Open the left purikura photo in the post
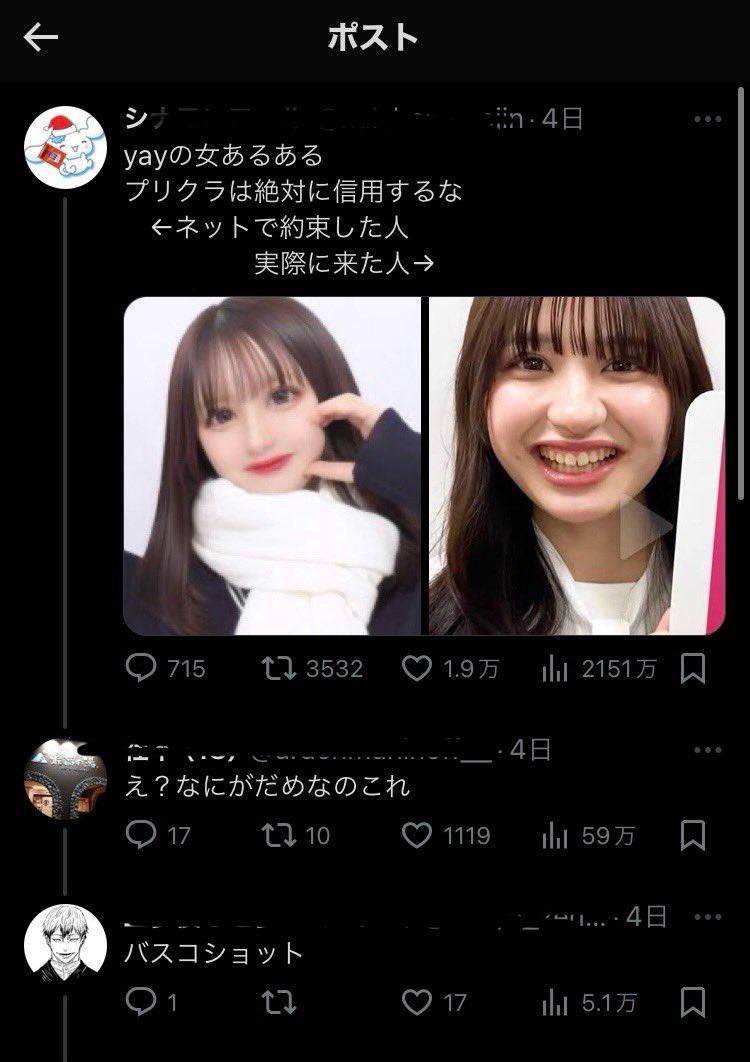The image size is (750, 1062). point(272,466)
